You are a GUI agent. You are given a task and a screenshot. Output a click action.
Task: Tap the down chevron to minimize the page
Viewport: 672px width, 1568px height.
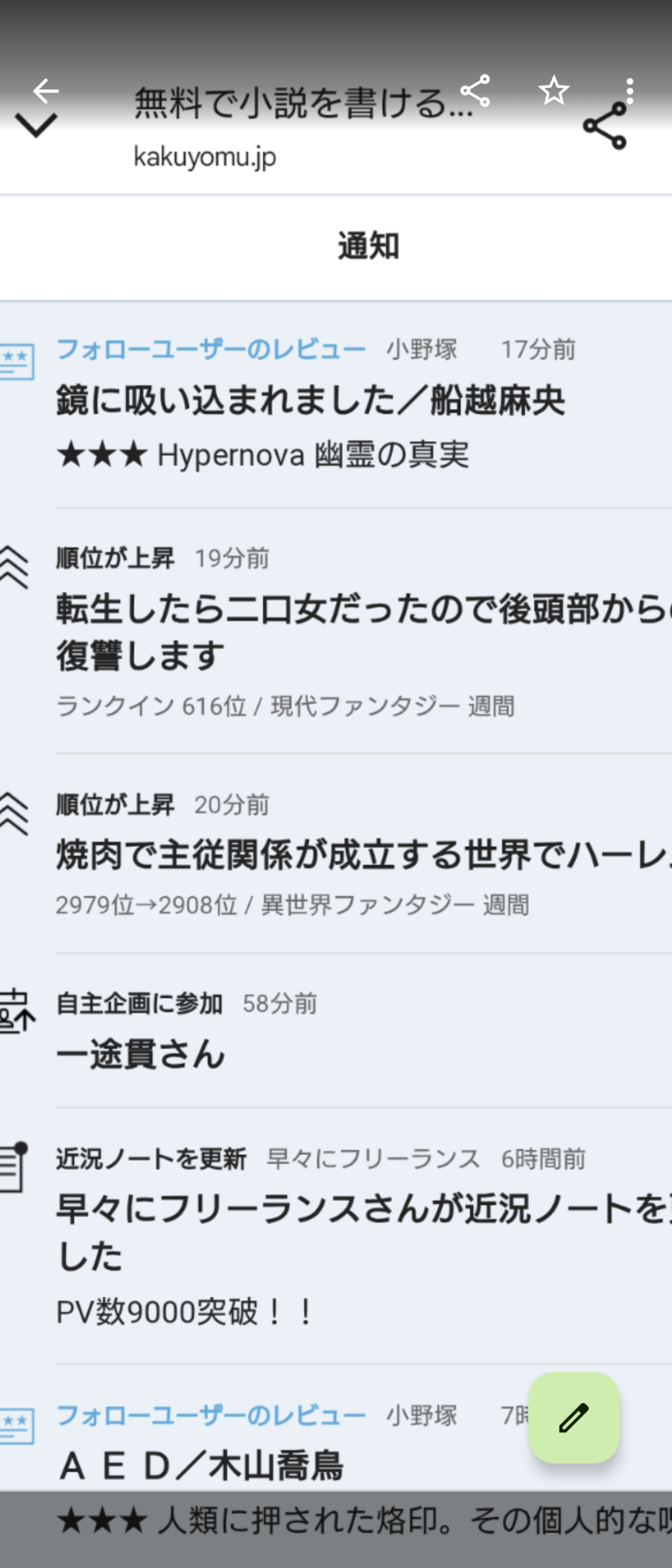pyautogui.click(x=36, y=125)
